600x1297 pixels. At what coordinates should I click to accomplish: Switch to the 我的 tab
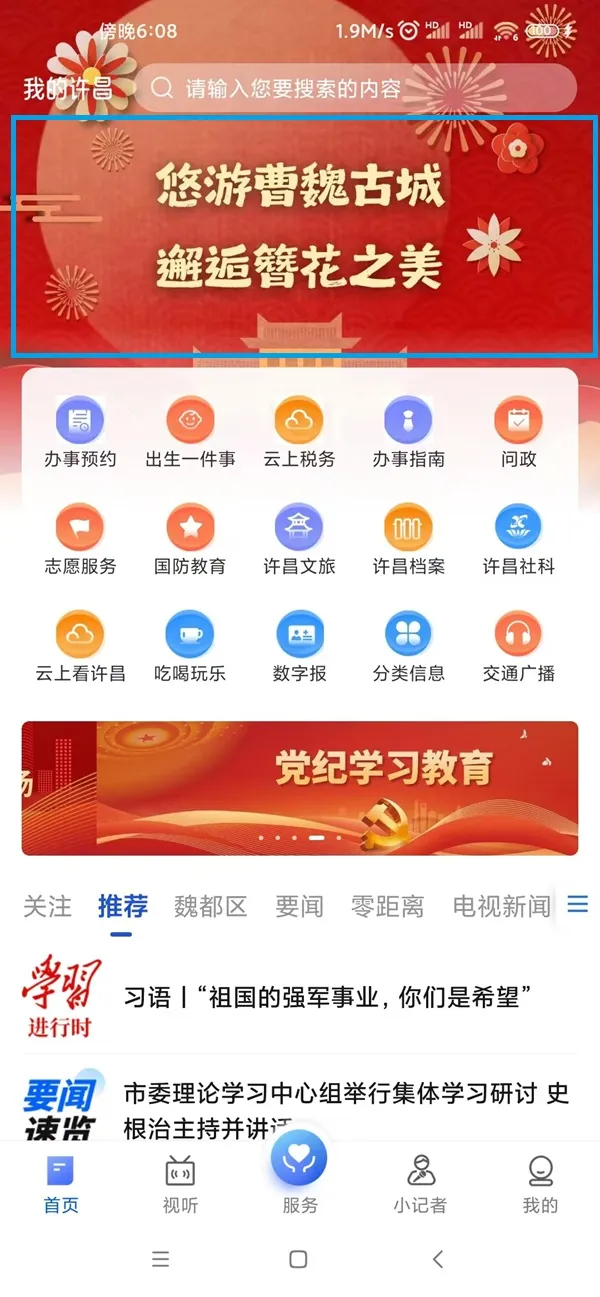click(x=540, y=1183)
